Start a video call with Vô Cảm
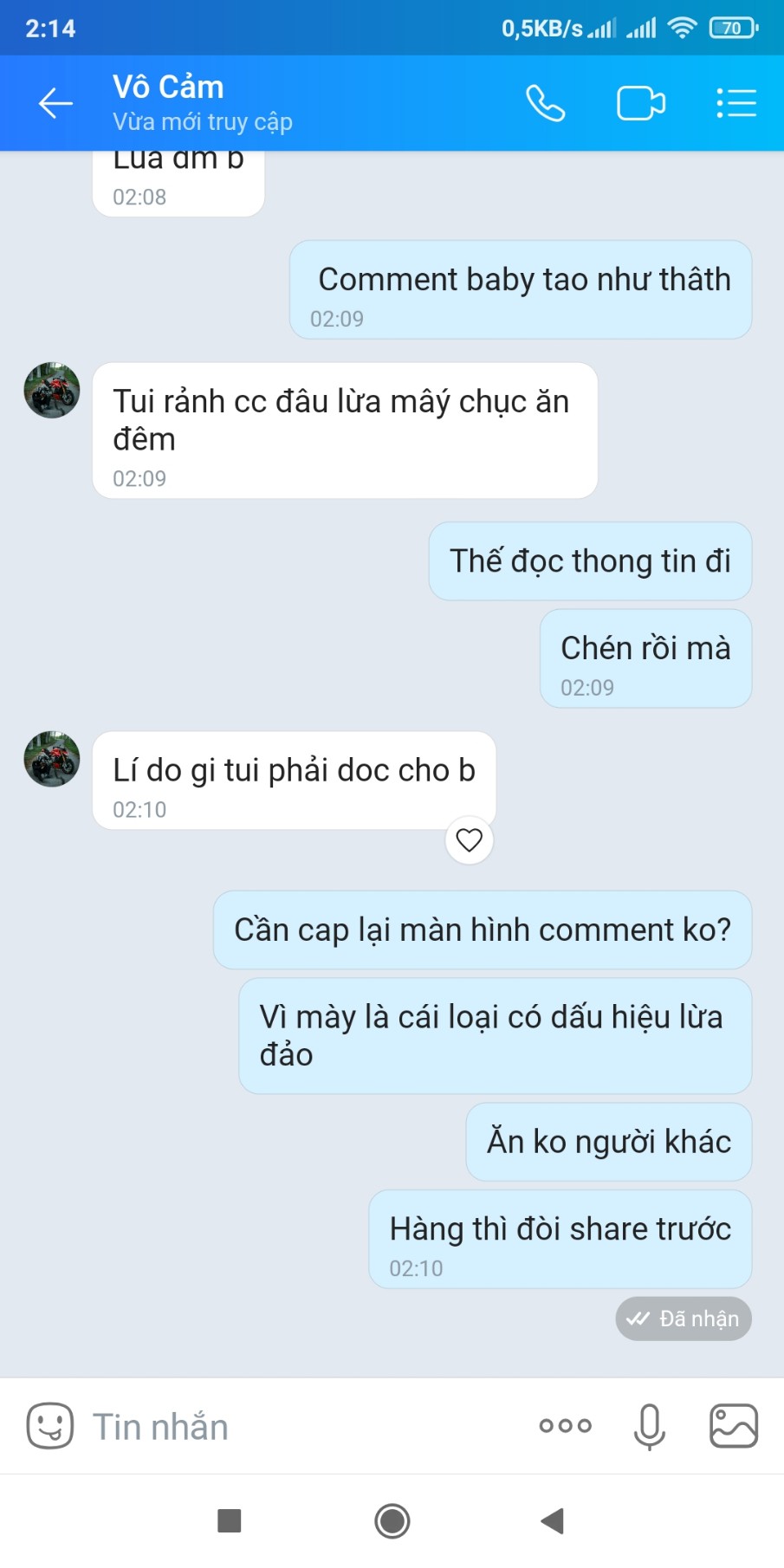This screenshot has height=1568, width=784. [641, 104]
